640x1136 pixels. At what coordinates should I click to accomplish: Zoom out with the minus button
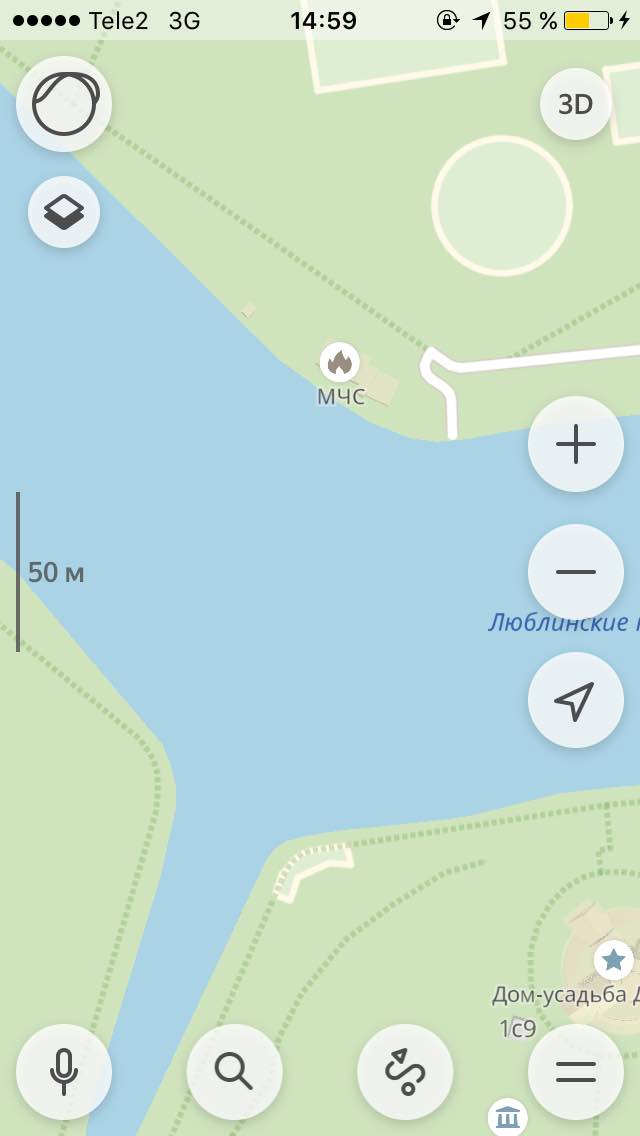click(575, 572)
